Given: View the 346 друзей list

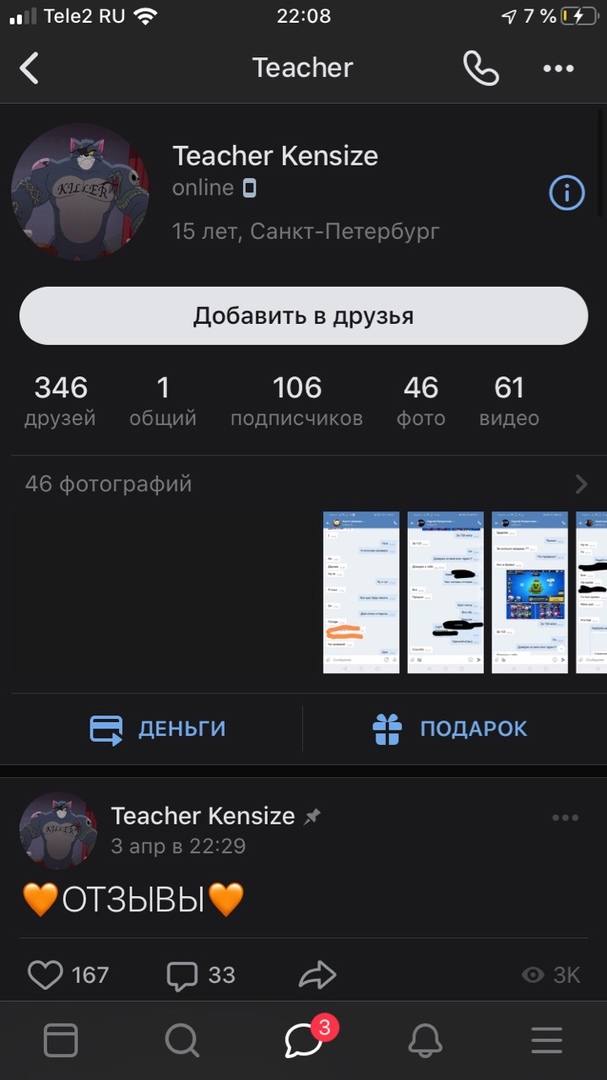Looking at the screenshot, I should (x=60, y=401).
